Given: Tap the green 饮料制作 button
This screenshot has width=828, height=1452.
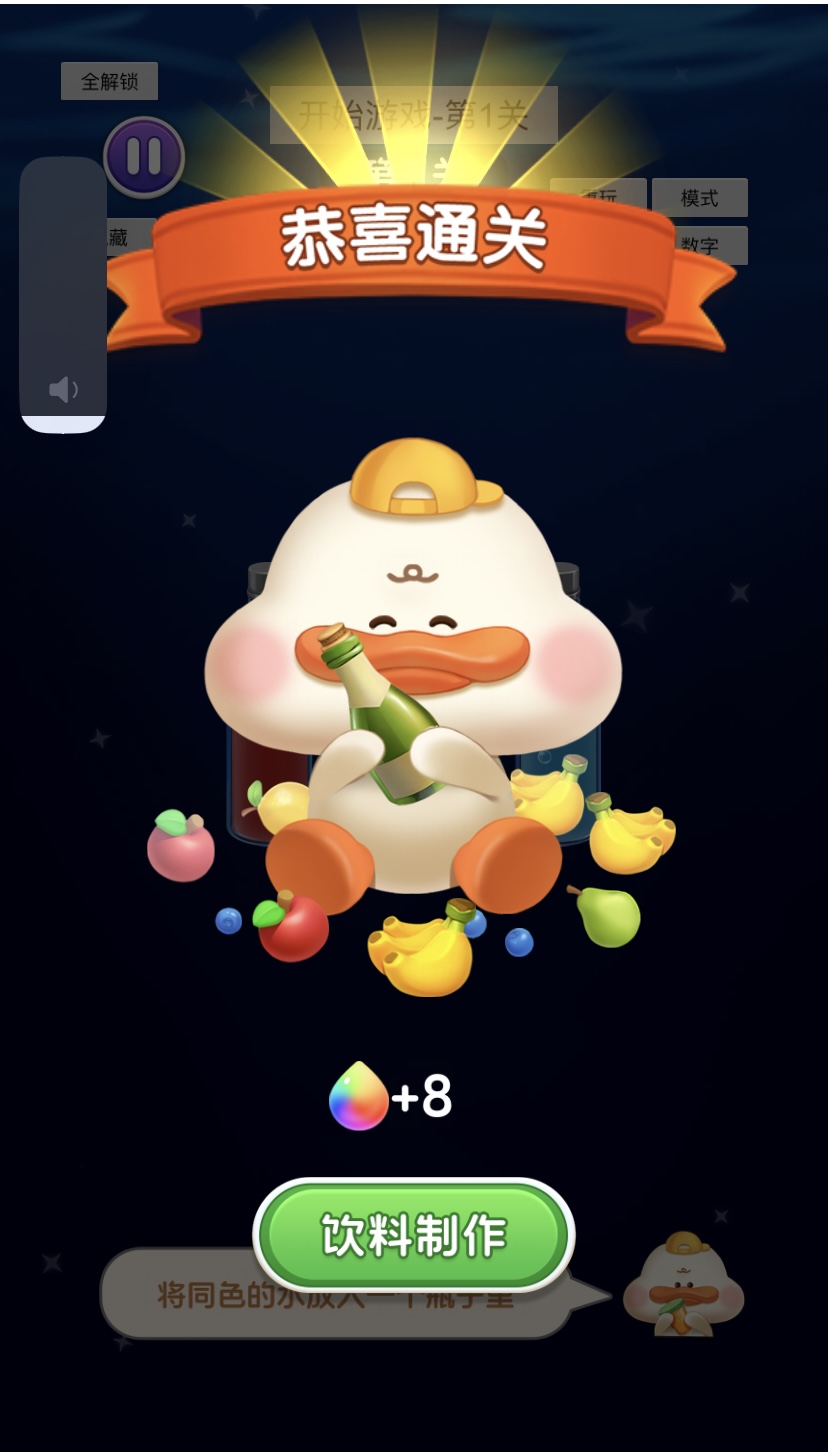Looking at the screenshot, I should click(x=414, y=1235).
